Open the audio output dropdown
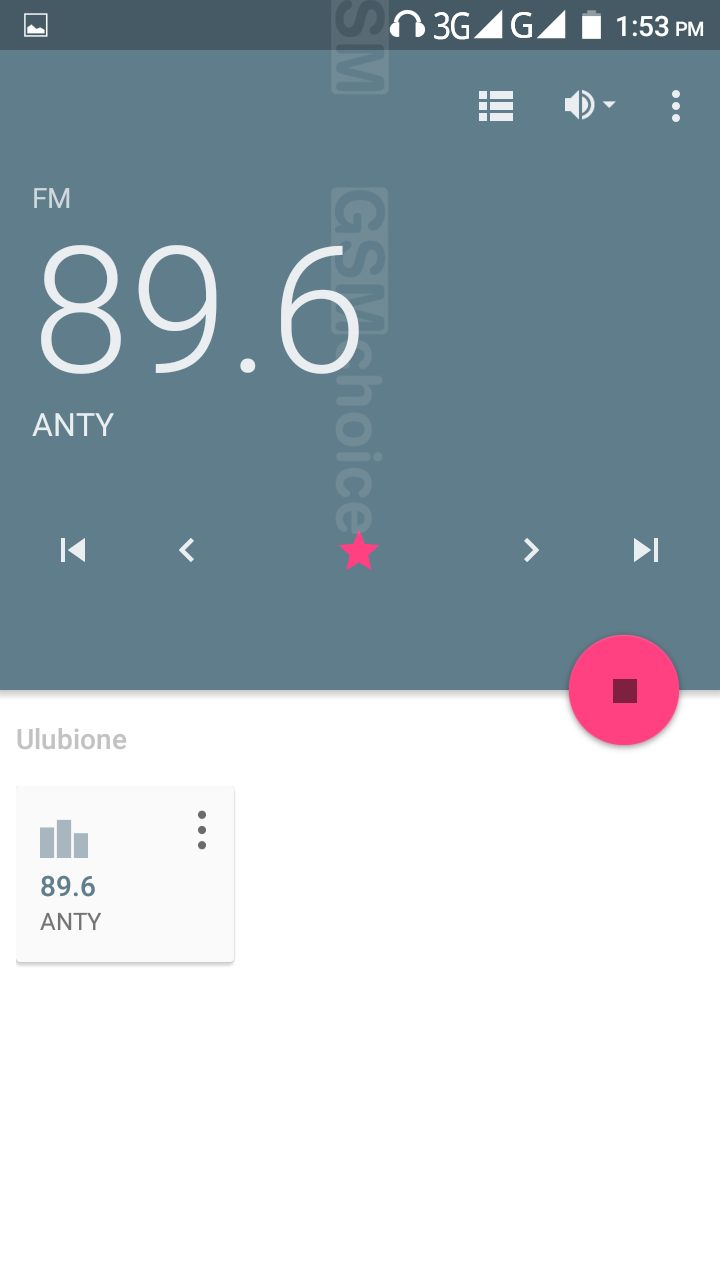This screenshot has height=1280, width=720. point(589,105)
